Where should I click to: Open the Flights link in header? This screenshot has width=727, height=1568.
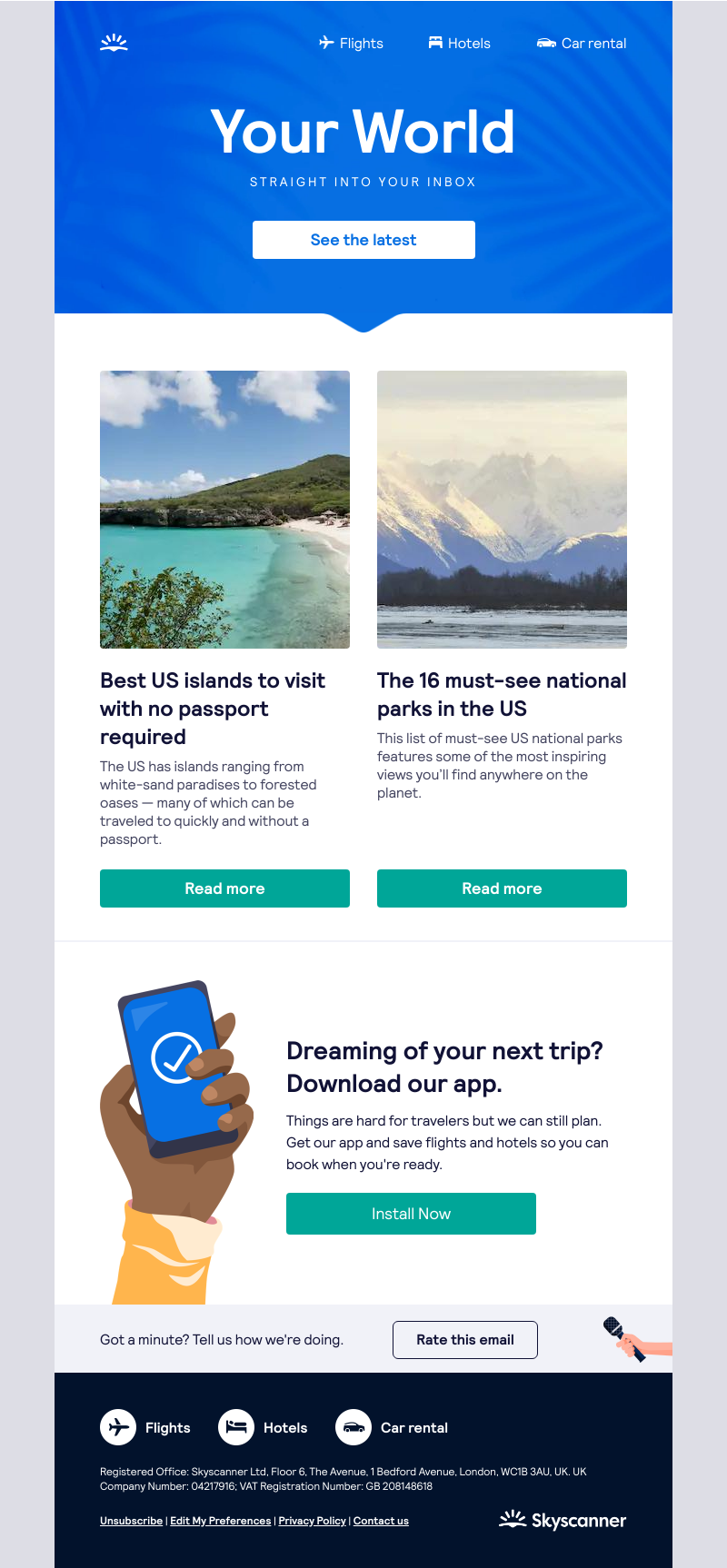coord(352,43)
